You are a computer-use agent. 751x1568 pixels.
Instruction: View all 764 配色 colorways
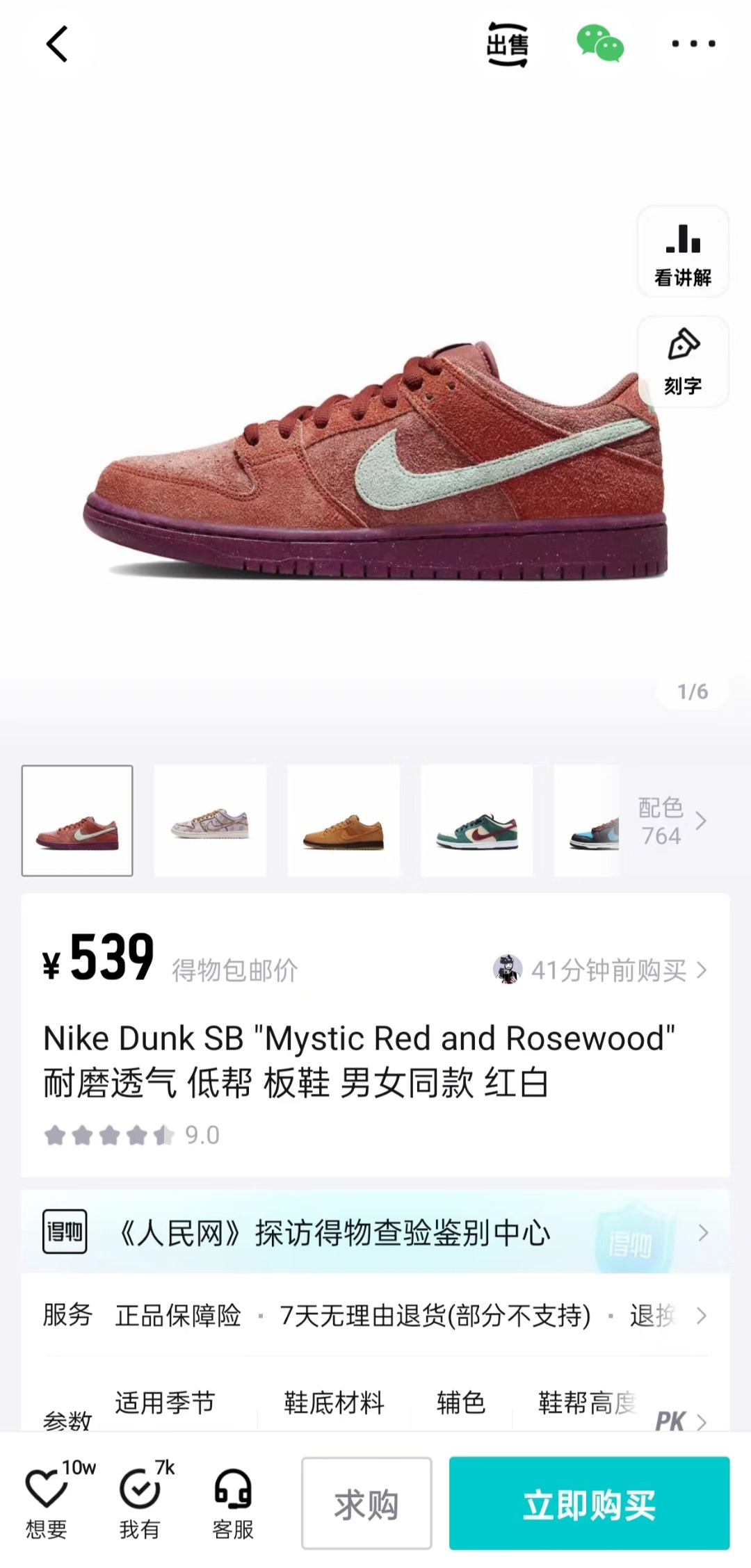click(672, 821)
